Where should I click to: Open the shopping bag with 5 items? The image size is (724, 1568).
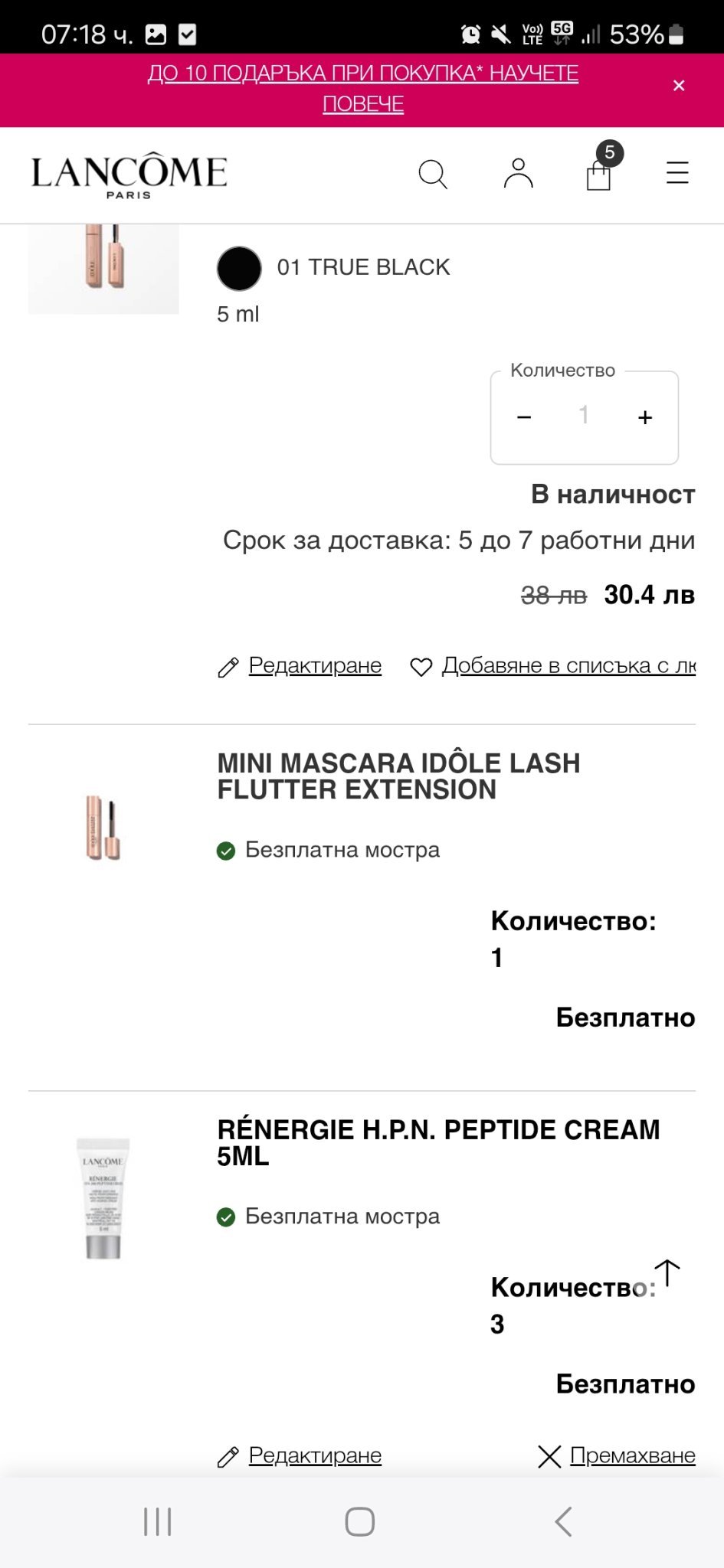coord(599,173)
